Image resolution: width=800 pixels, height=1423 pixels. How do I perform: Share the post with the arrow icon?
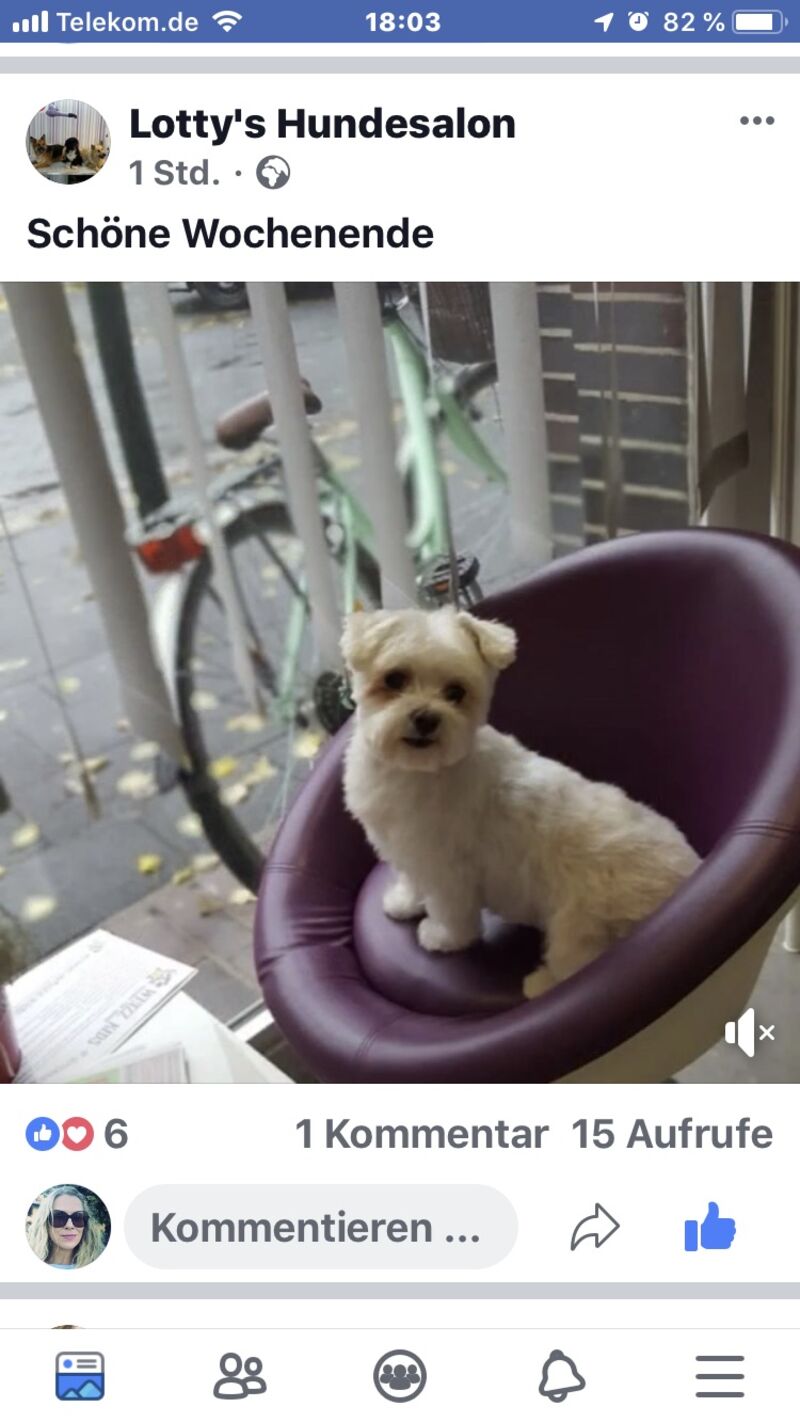point(595,1227)
